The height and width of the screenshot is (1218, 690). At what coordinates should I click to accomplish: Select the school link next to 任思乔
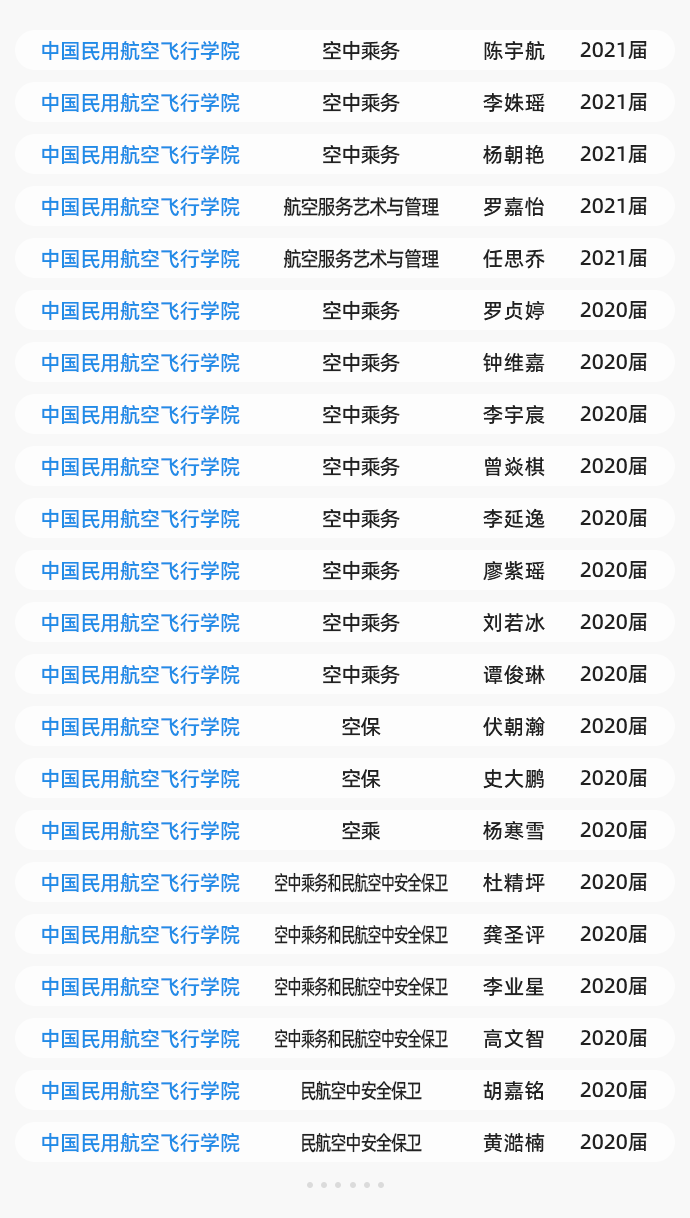pos(140,259)
